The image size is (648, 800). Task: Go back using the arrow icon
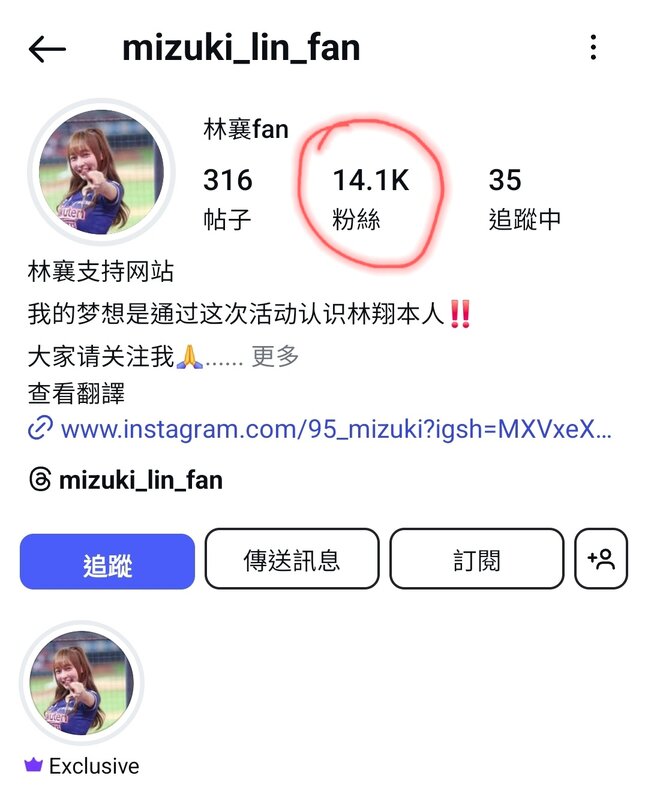[47, 49]
